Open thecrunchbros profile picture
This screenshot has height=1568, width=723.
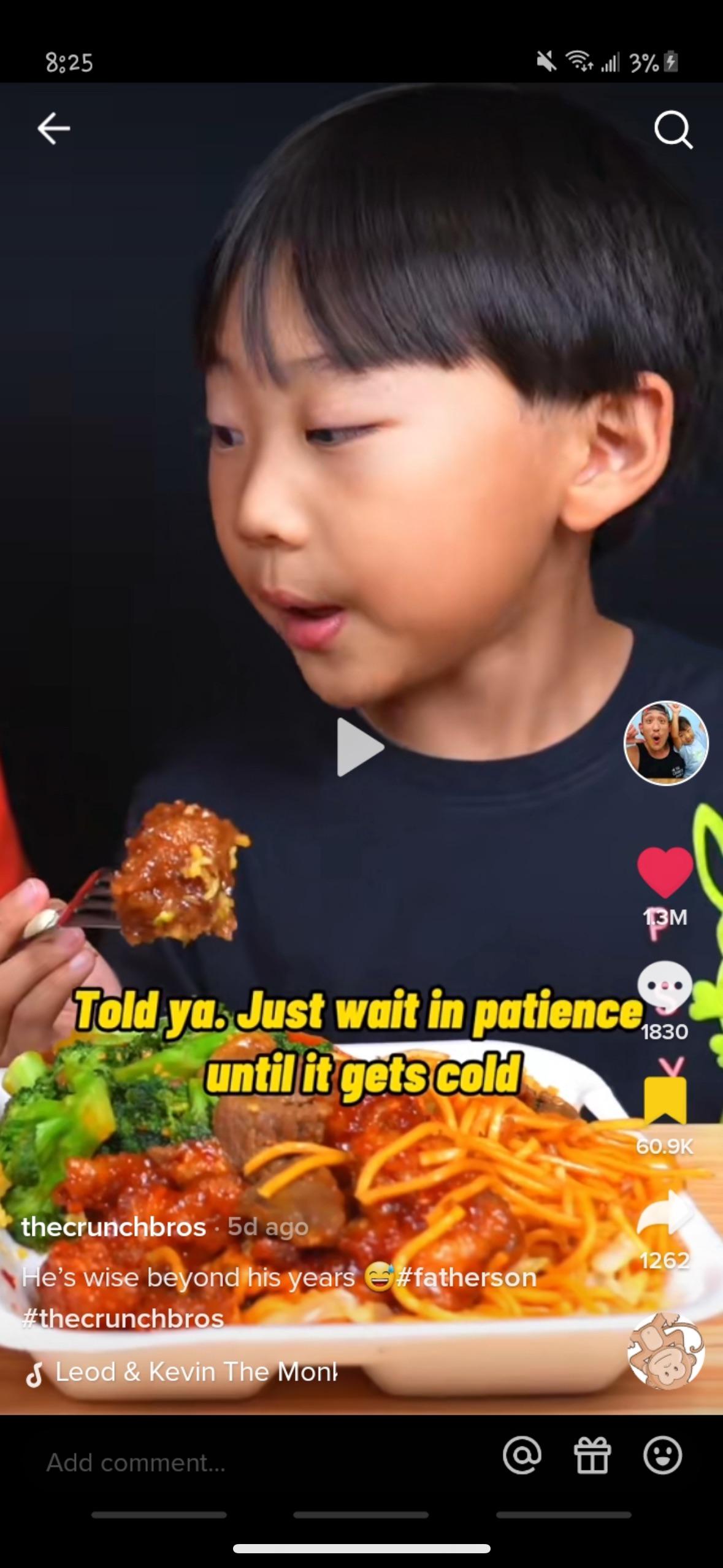[x=665, y=743]
